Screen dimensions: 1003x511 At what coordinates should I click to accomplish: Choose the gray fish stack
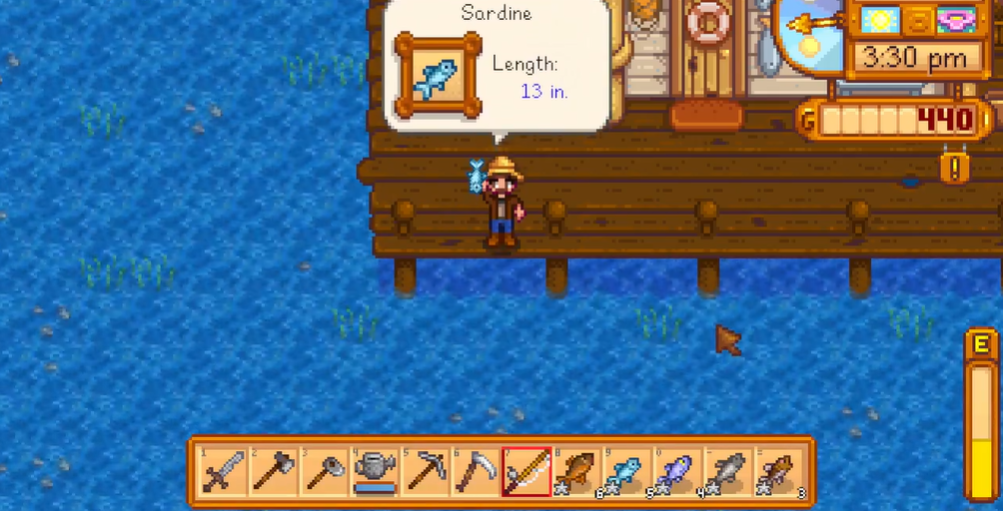(x=728, y=471)
